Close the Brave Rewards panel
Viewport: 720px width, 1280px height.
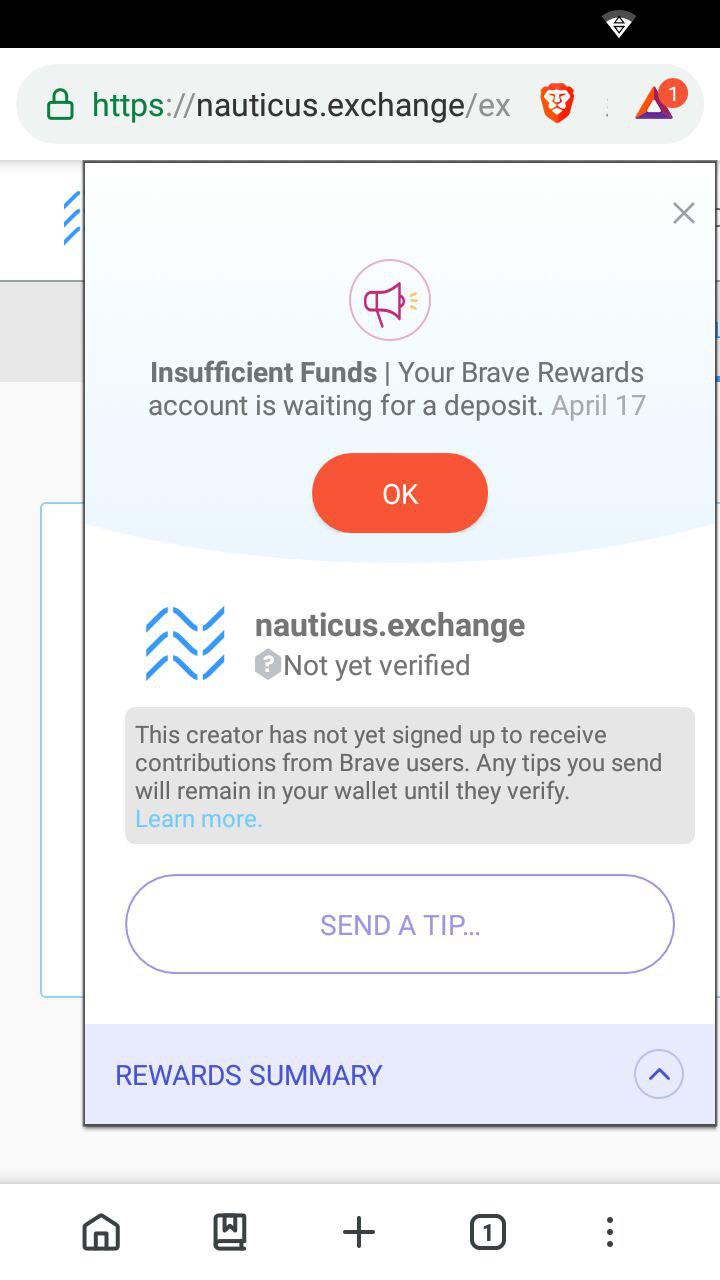coord(683,213)
